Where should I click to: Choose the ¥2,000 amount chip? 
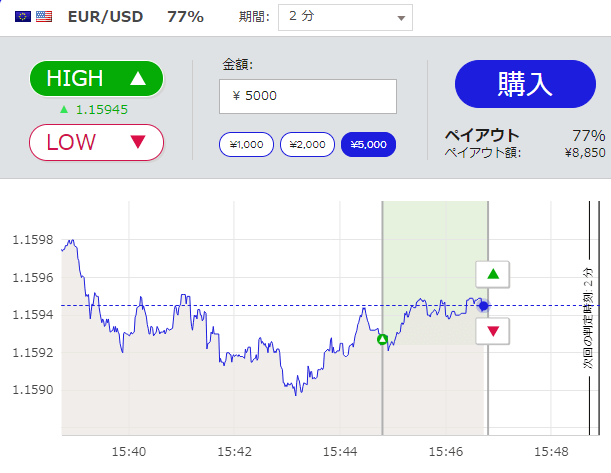click(x=307, y=145)
